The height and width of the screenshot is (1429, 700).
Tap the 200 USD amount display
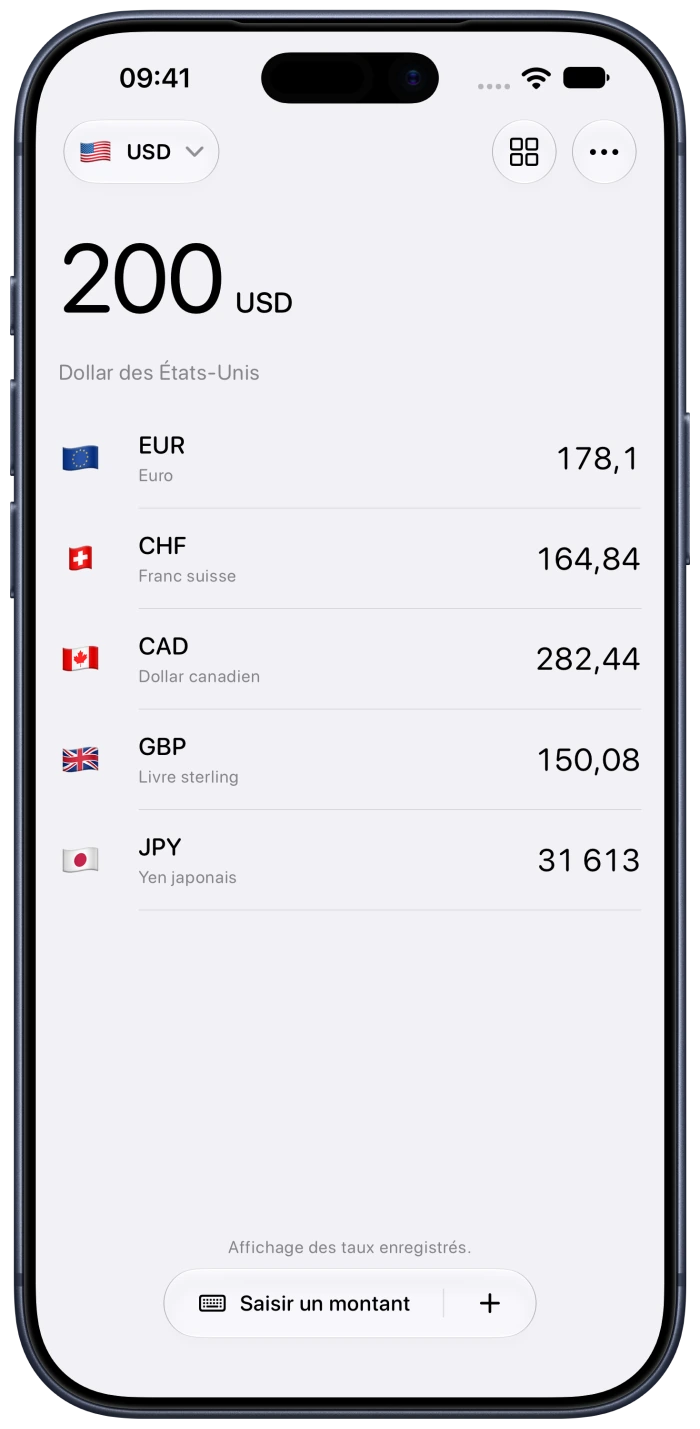(177, 280)
